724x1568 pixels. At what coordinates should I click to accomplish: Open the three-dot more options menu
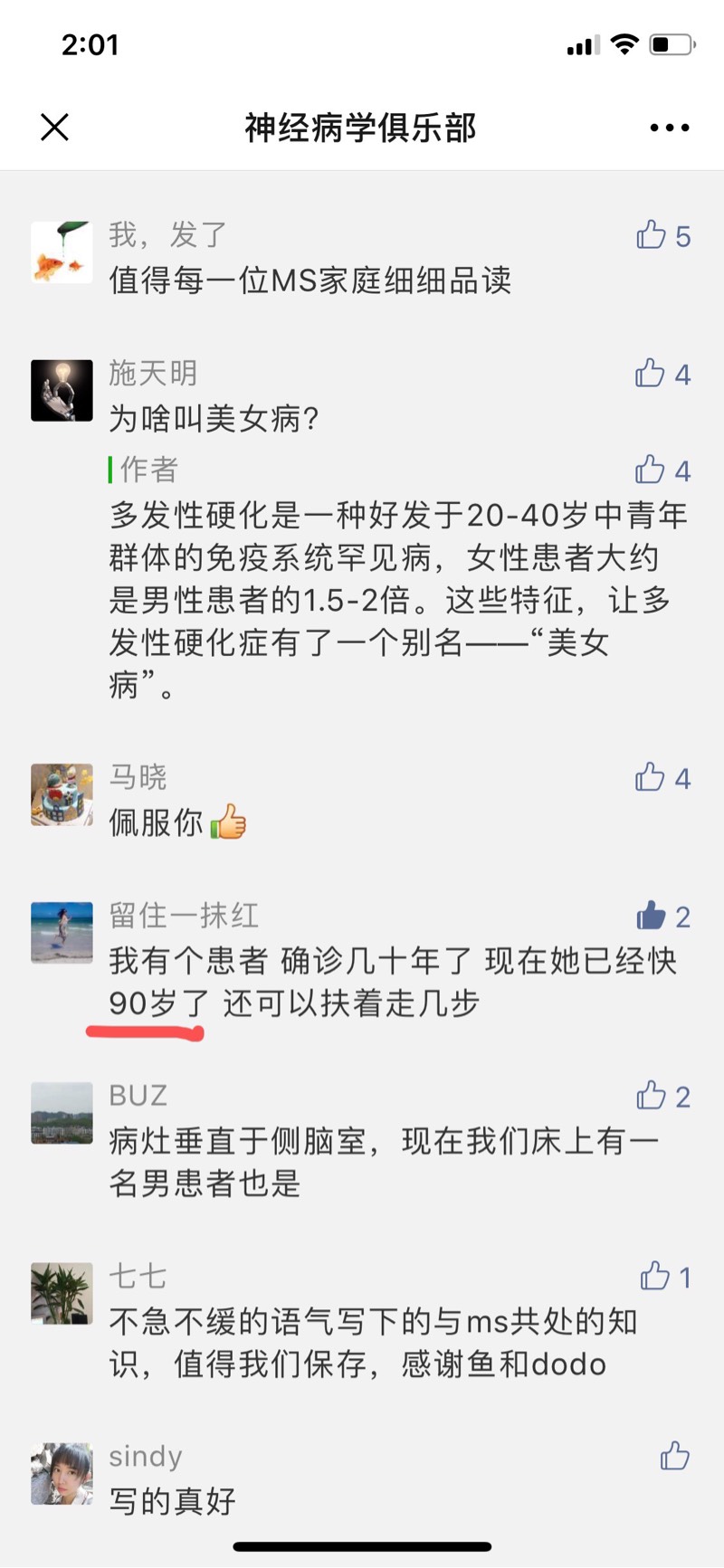(669, 128)
